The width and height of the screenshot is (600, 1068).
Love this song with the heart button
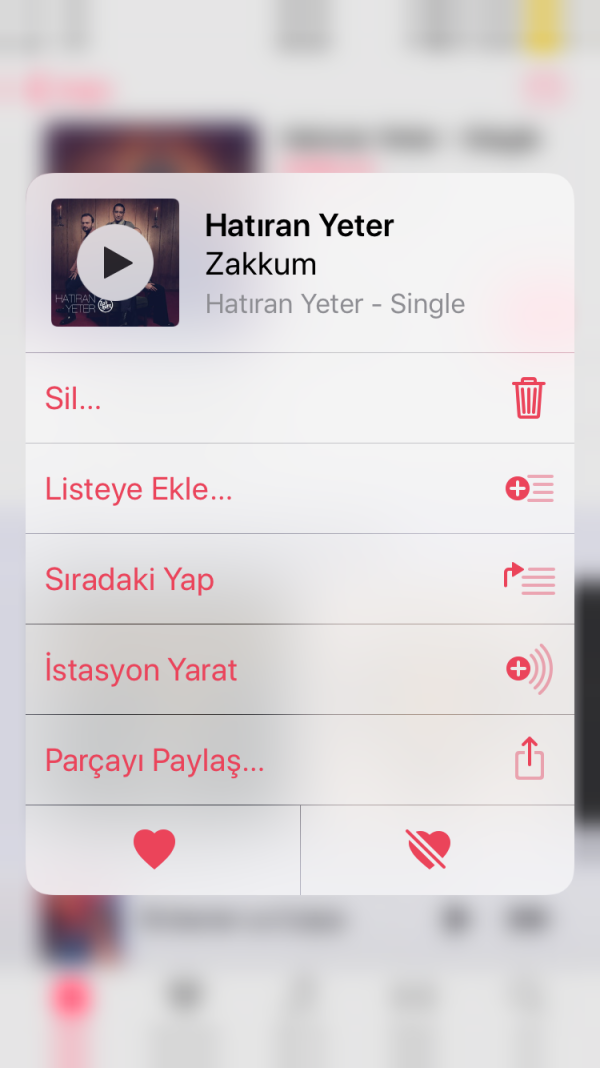[154, 849]
